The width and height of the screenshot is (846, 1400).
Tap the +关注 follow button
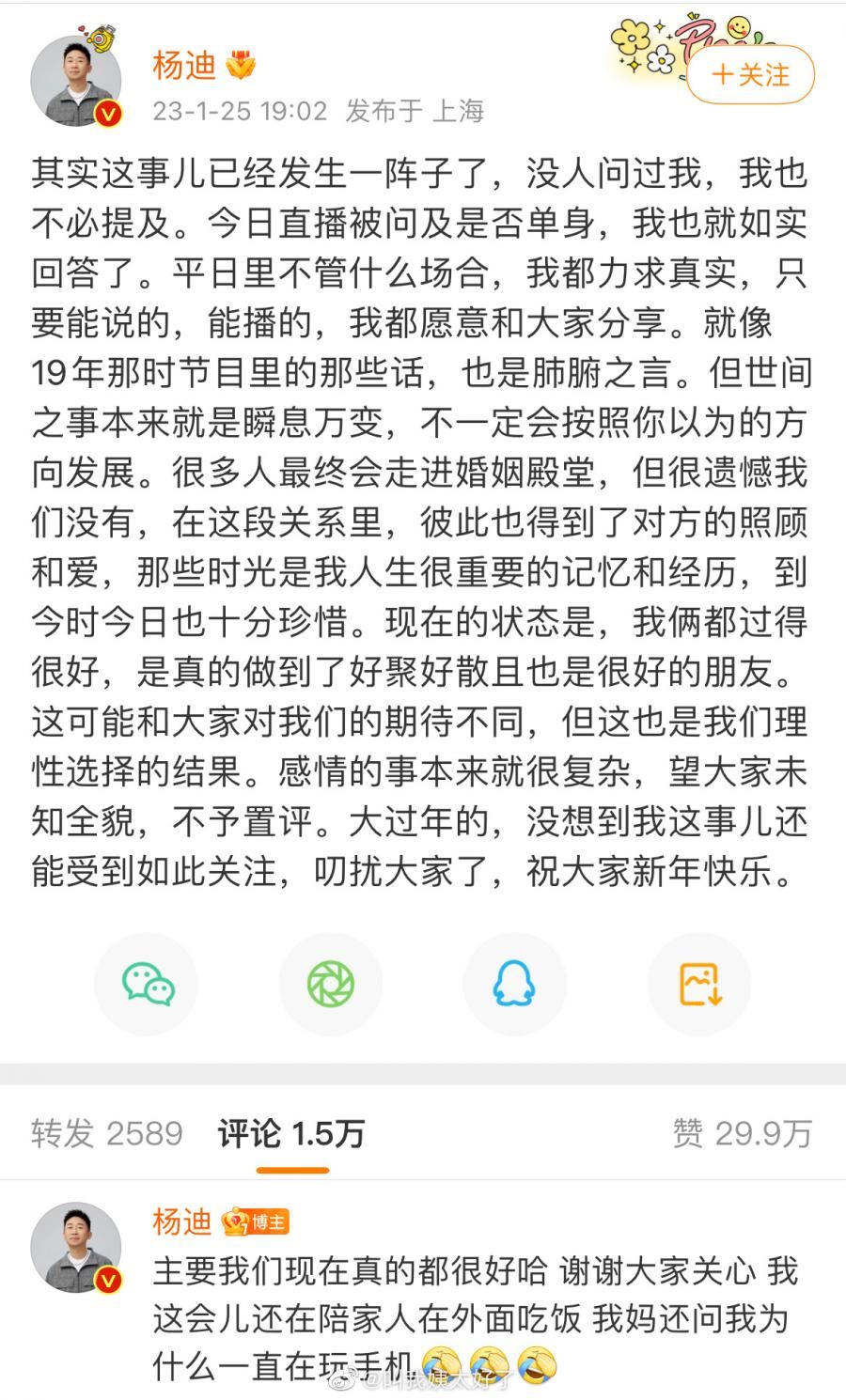click(749, 75)
